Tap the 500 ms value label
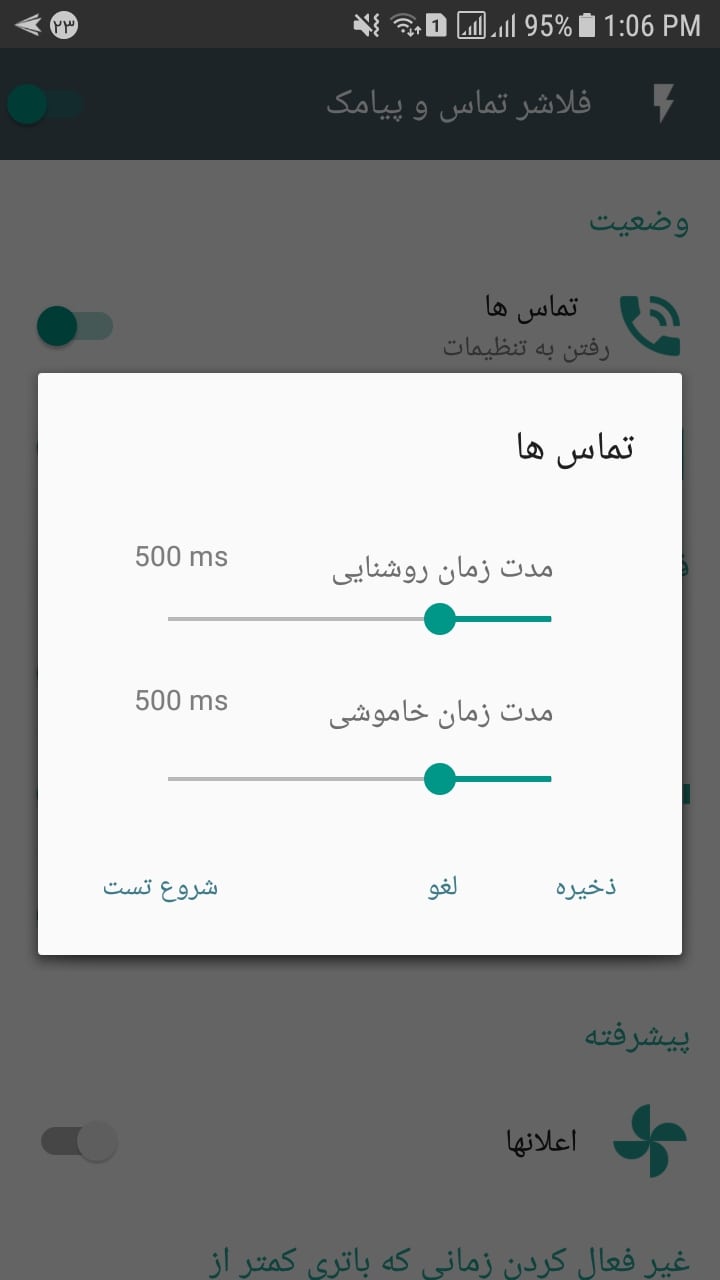 (x=180, y=556)
